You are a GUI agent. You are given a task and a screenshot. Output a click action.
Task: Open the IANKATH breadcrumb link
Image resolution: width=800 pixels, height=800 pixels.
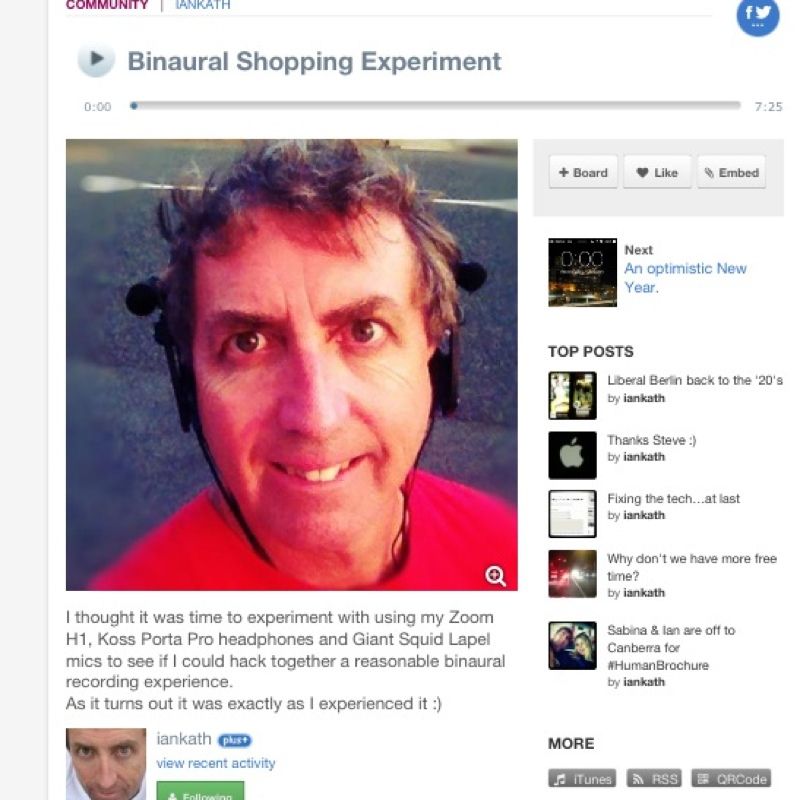click(x=203, y=5)
